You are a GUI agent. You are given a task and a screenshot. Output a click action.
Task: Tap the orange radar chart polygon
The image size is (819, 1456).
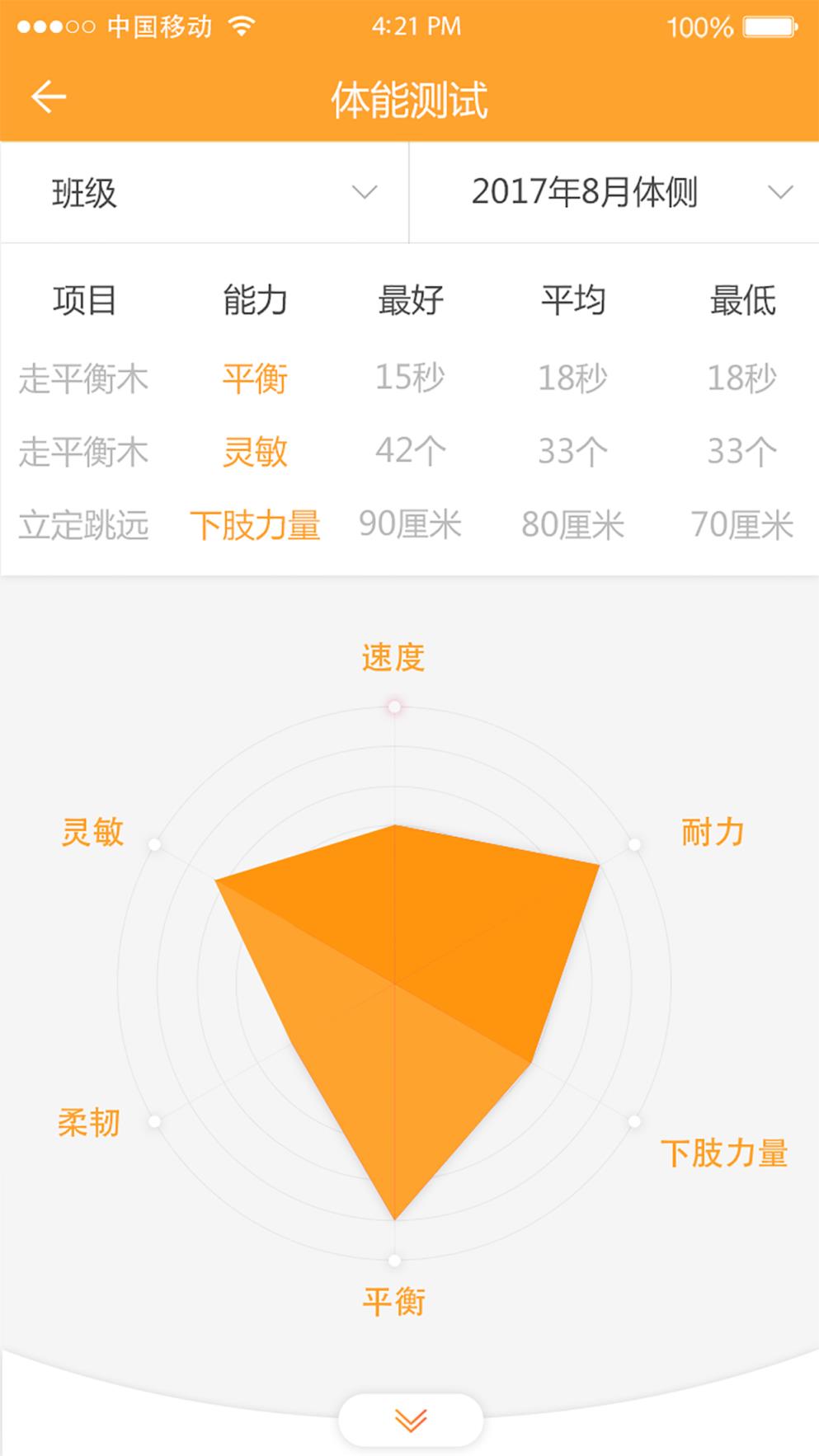click(396, 973)
